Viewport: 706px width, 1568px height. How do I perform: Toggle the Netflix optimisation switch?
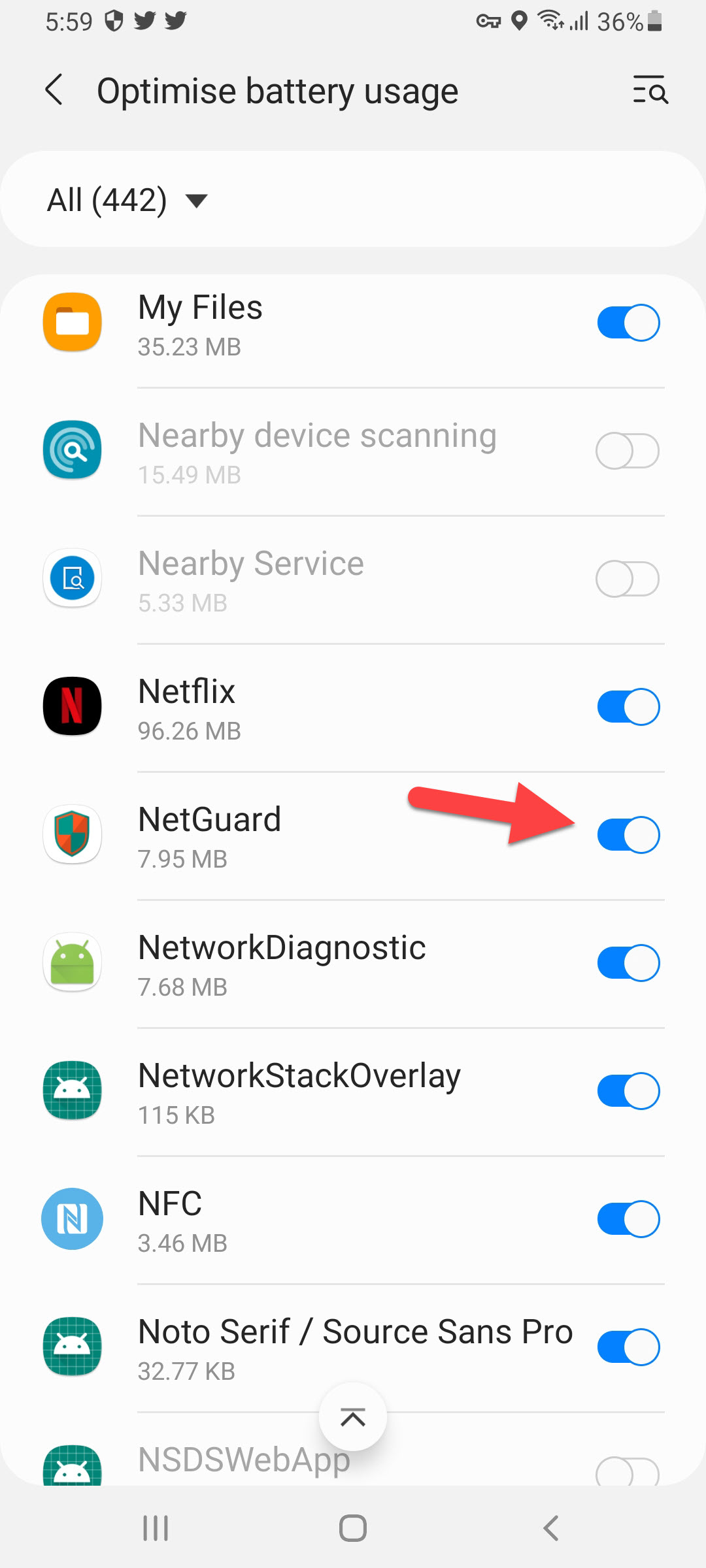pyautogui.click(x=628, y=707)
